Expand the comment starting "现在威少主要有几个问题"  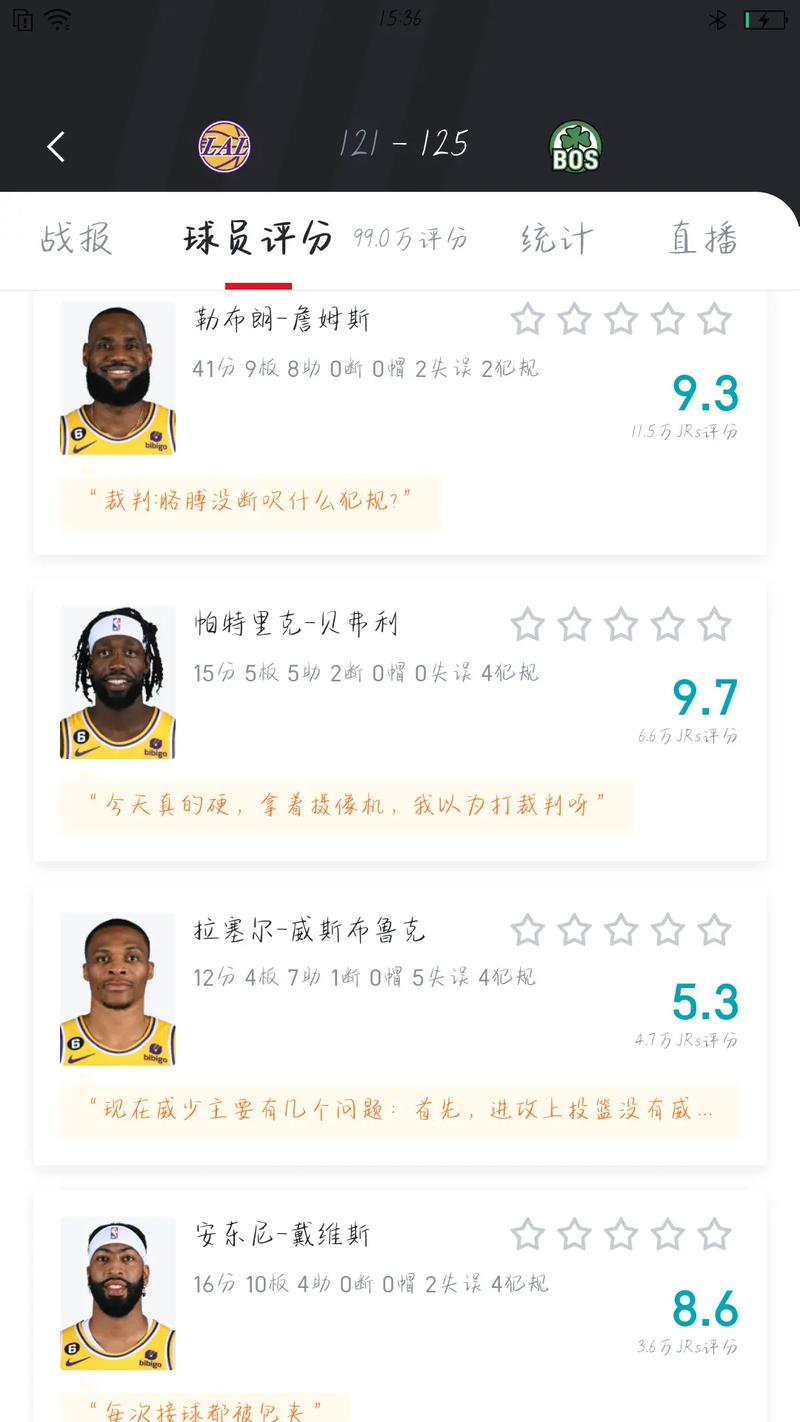[400, 1111]
